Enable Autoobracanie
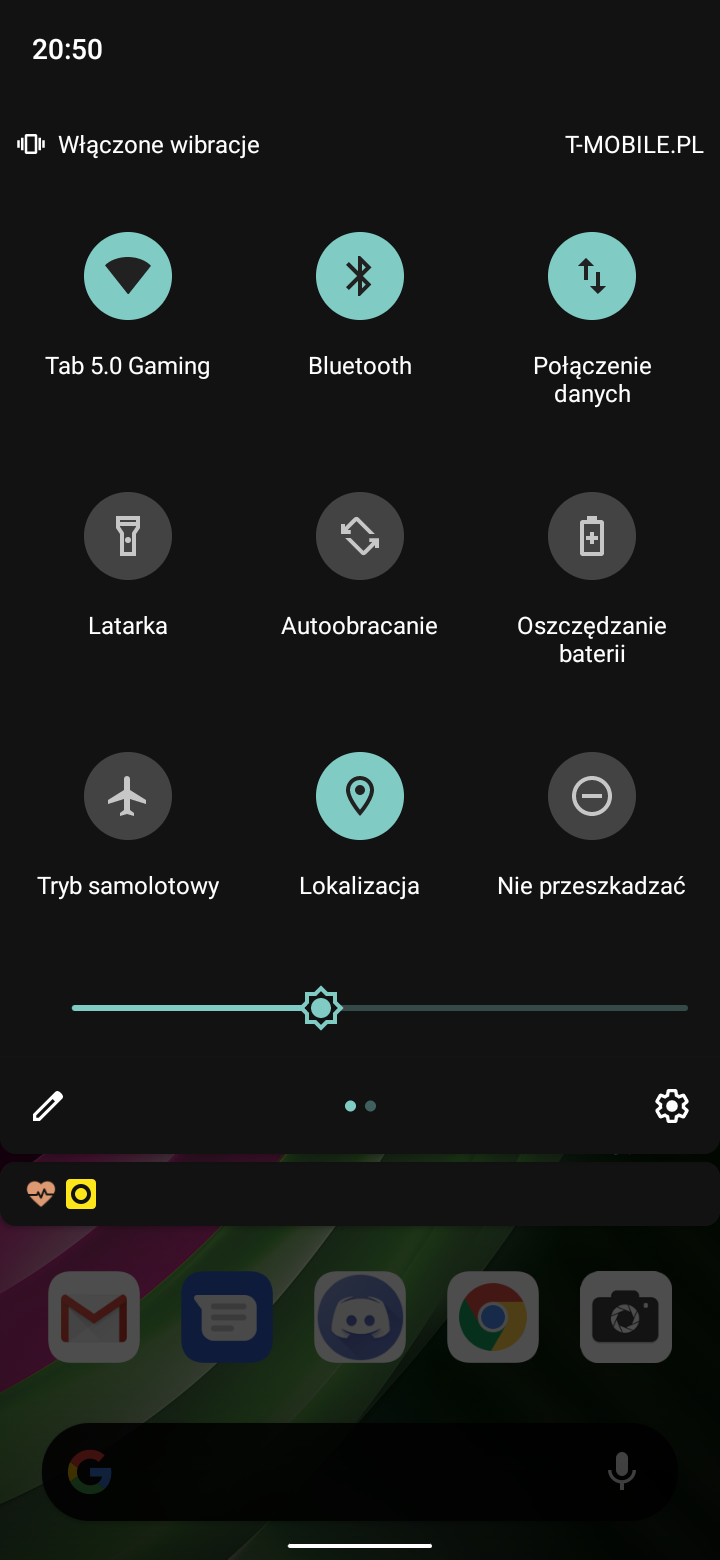Viewport: 720px width, 1560px height. click(360, 536)
